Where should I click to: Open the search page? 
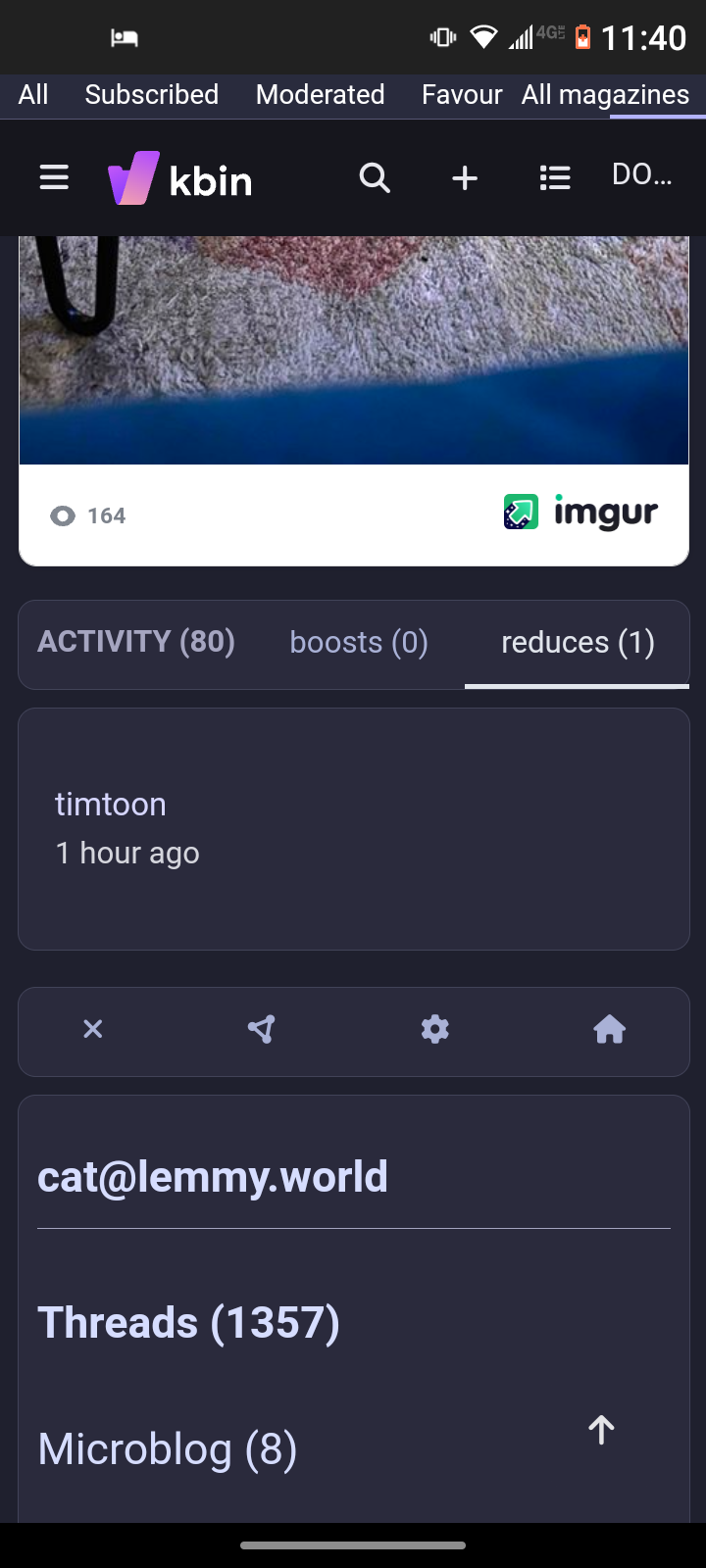coord(375,177)
